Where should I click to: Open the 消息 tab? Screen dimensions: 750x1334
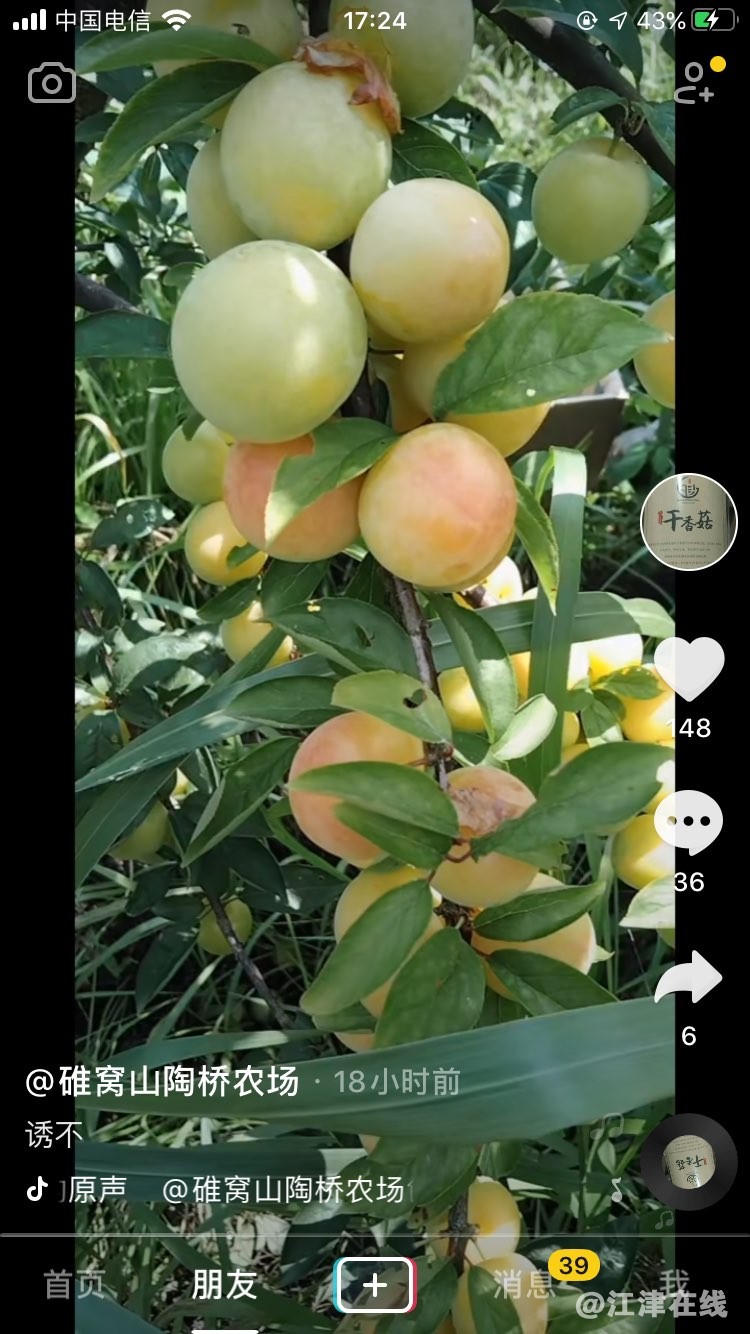[x=524, y=1284]
